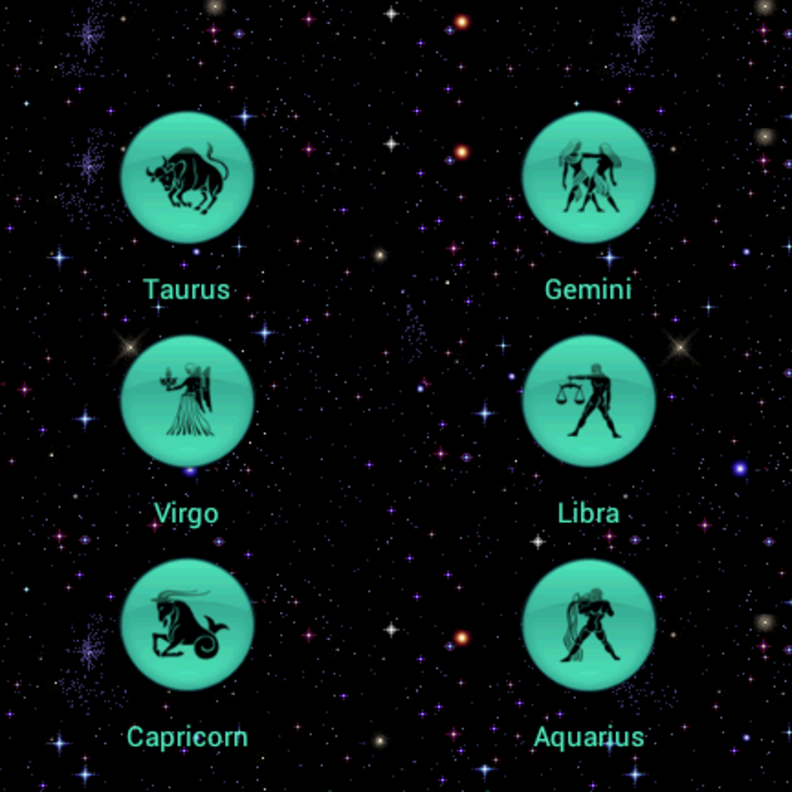Pick the Aquarius sign

[x=589, y=625]
